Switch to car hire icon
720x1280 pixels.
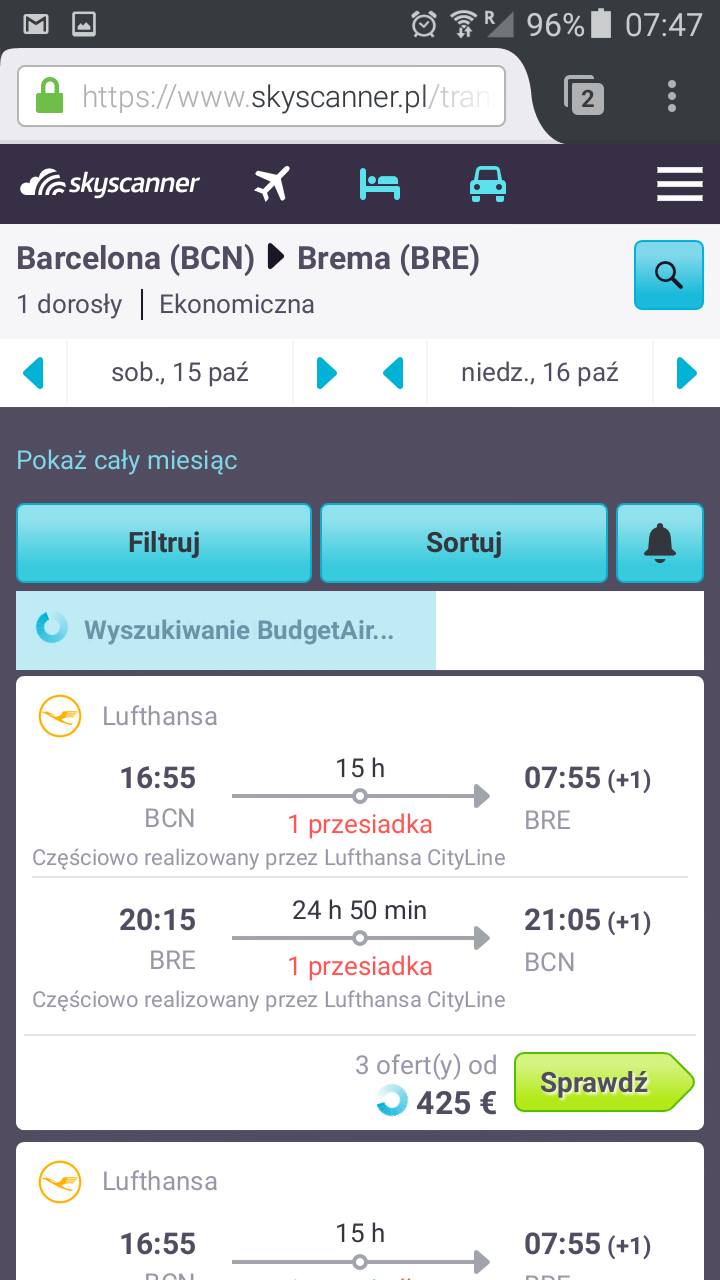(488, 184)
